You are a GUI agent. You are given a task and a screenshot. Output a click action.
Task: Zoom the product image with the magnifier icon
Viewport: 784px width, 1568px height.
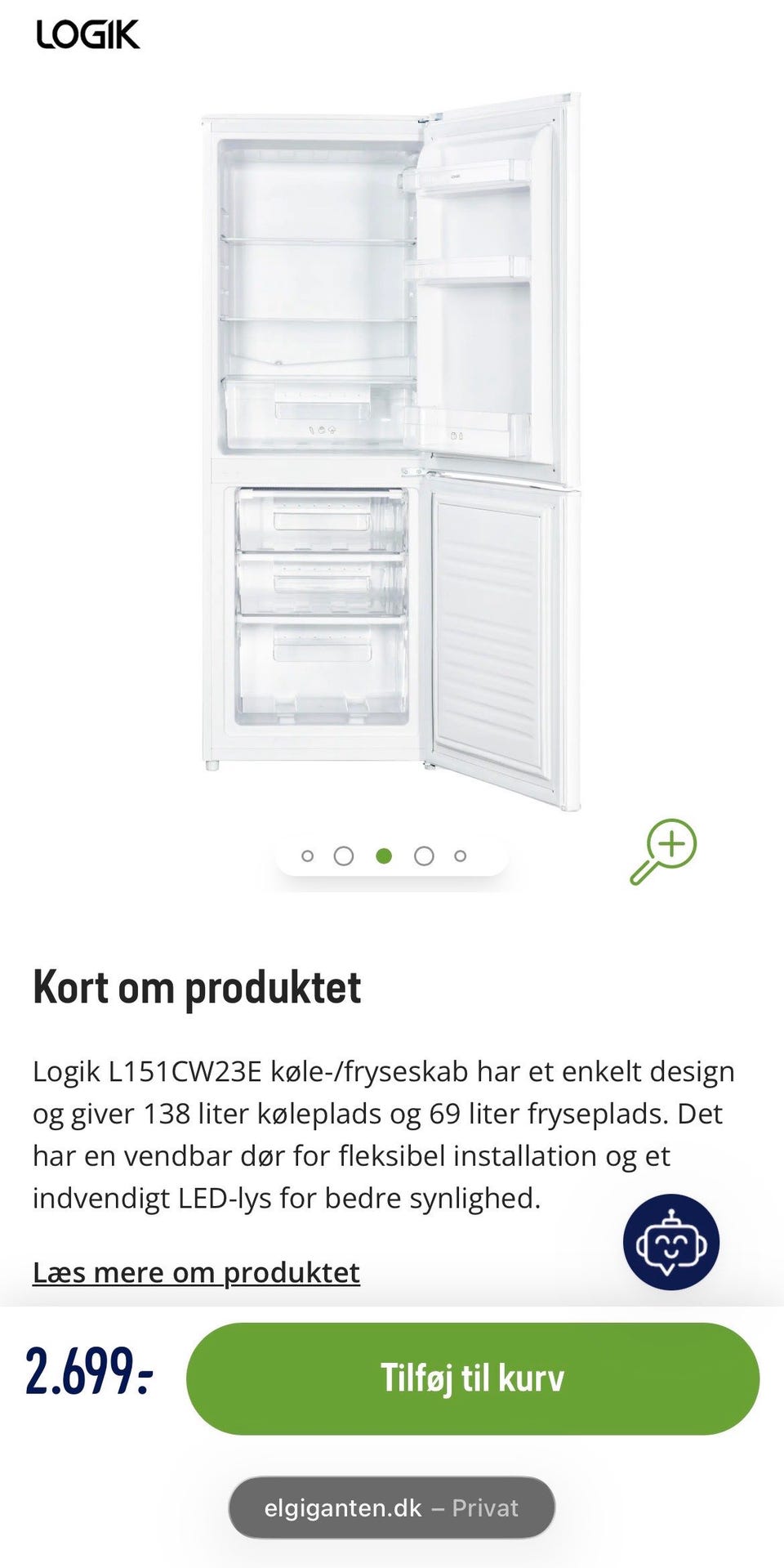663,851
